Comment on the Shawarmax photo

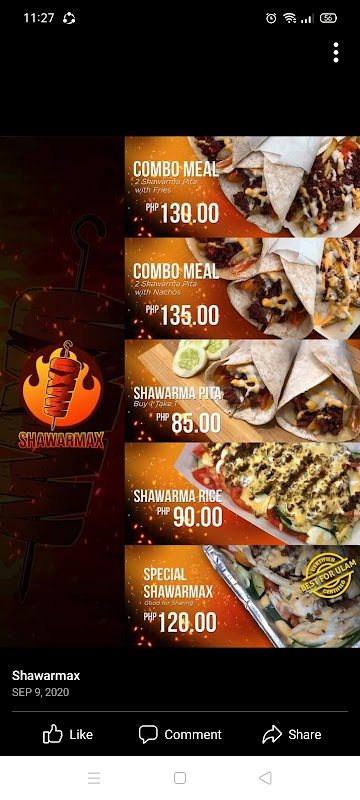coord(180,734)
